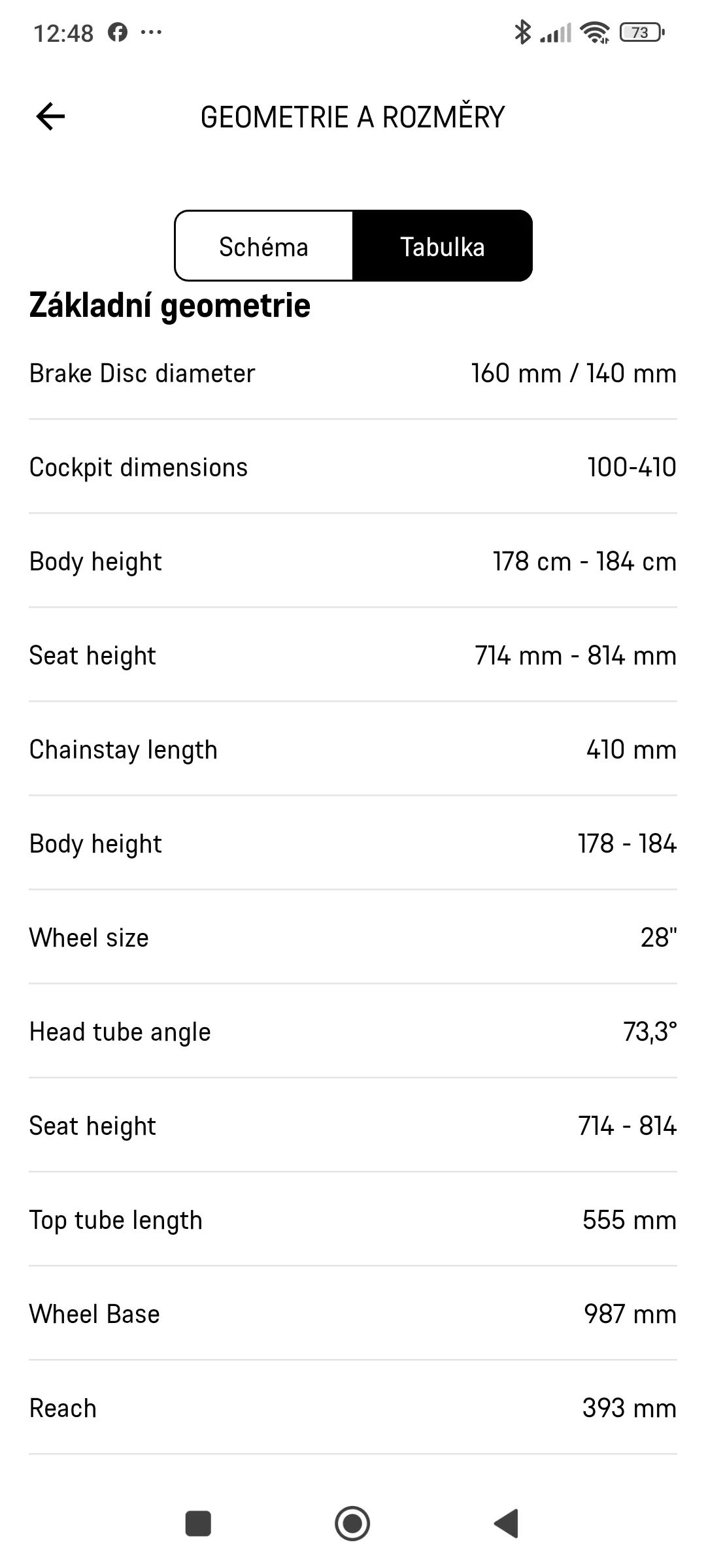This screenshot has height=1568, width=706.
Task: Switch to the Schéma view
Action: (x=264, y=246)
